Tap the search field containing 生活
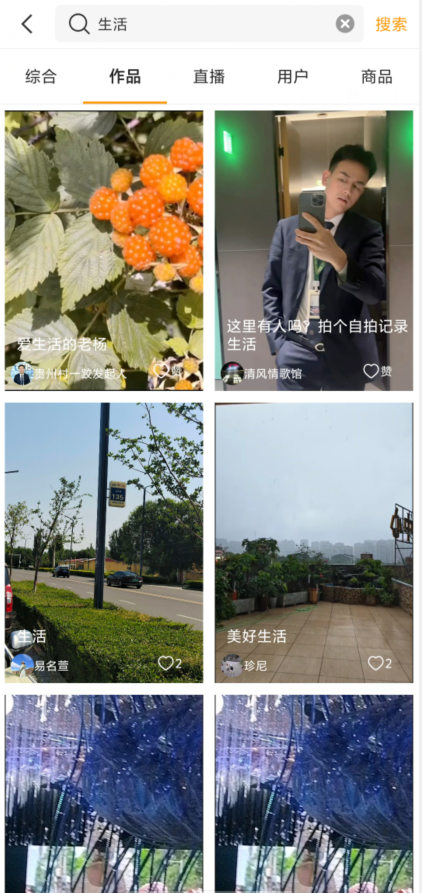 (x=209, y=24)
